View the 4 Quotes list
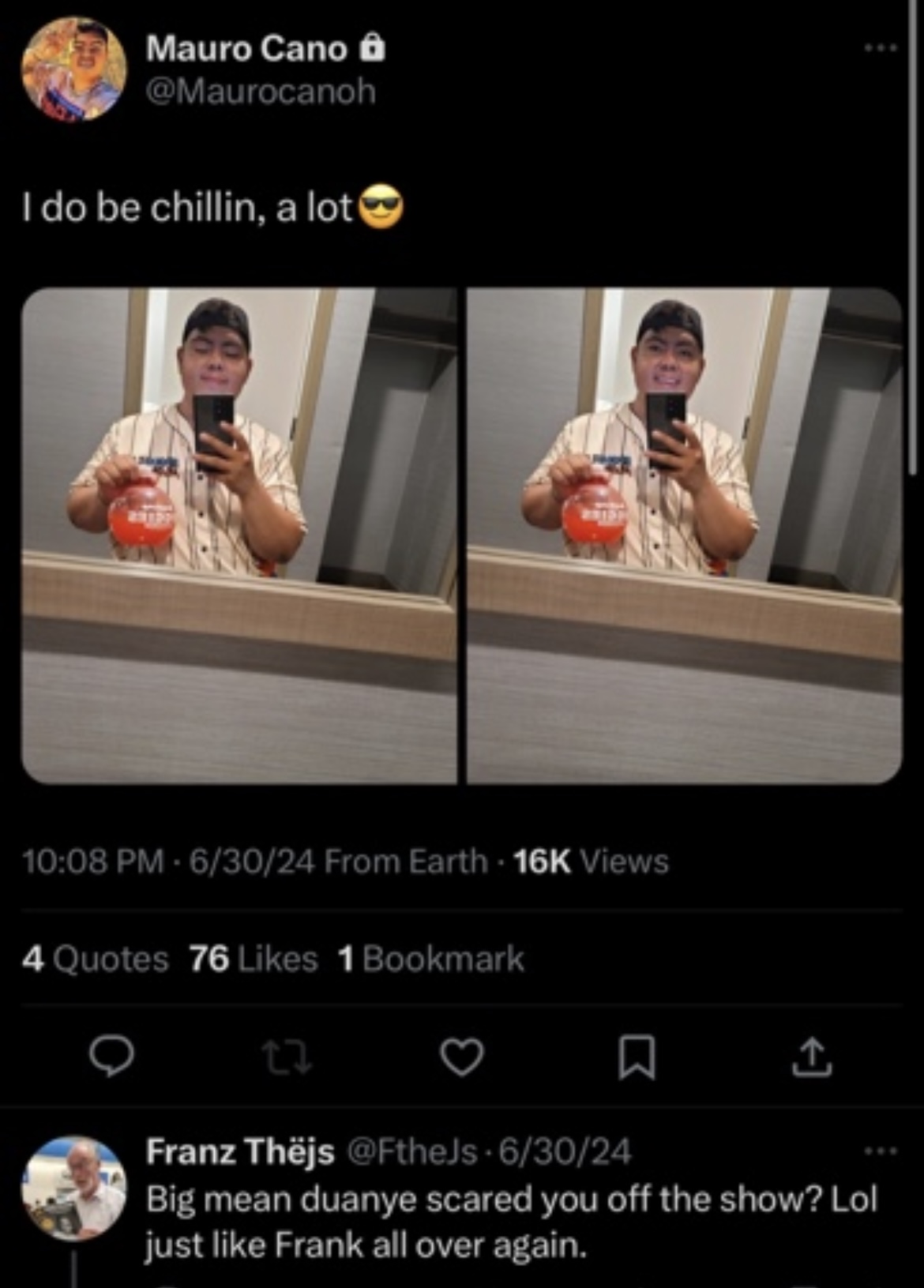Screen dimensions: 924x1288 pyautogui.click(x=96, y=959)
